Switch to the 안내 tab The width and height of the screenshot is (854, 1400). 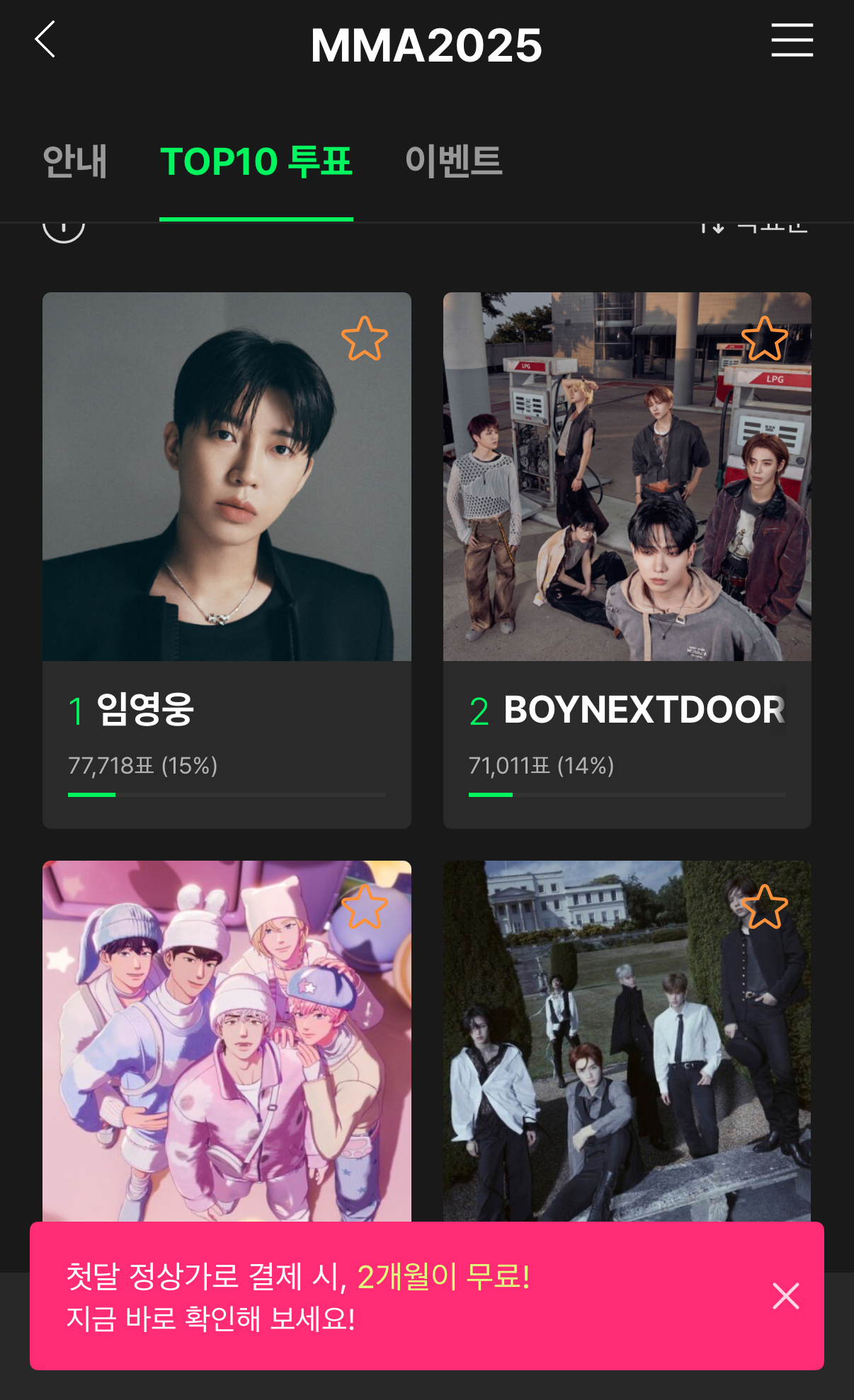[x=74, y=161]
